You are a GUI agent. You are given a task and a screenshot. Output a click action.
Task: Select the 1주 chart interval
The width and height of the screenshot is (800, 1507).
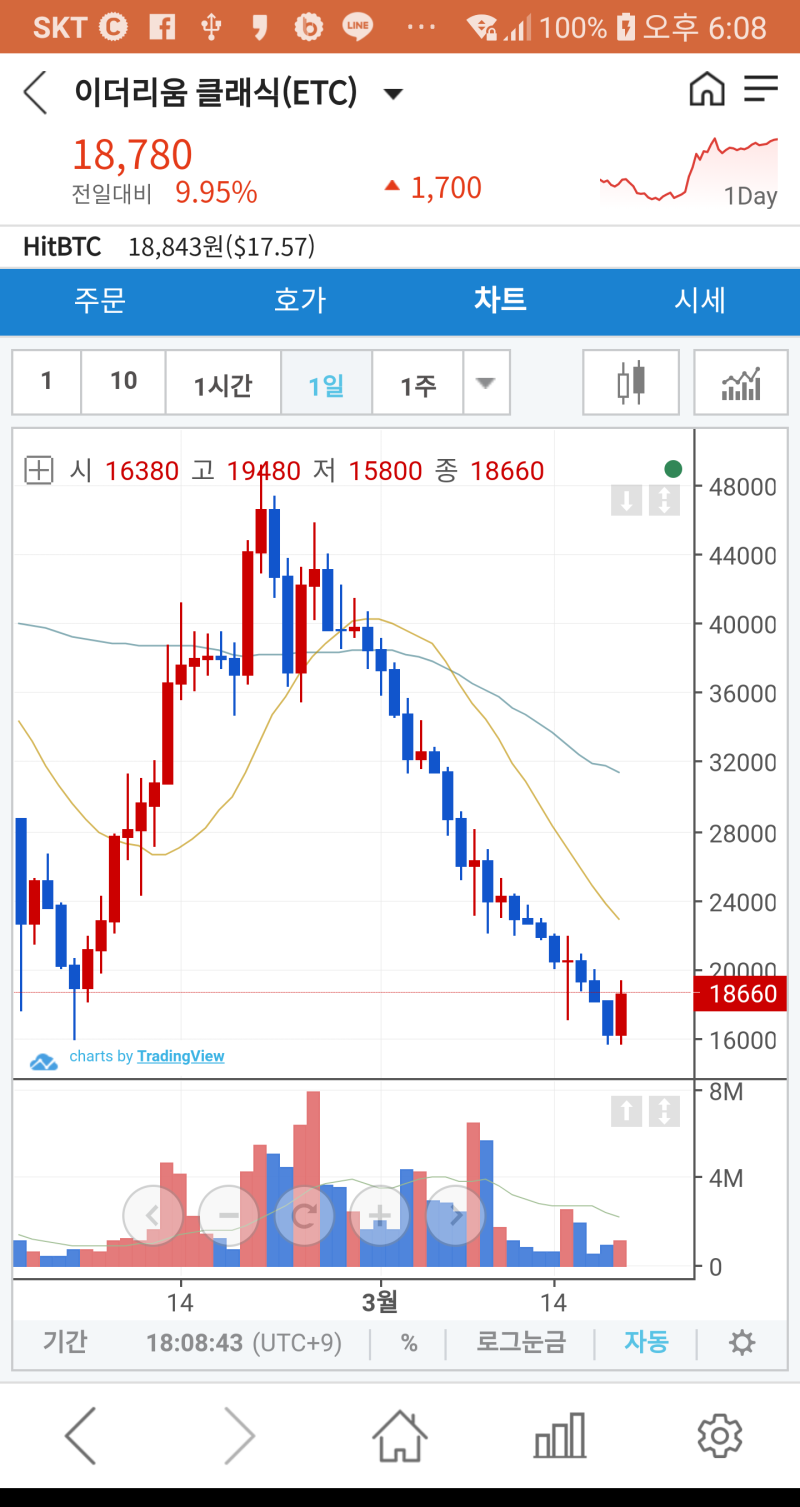[x=418, y=383]
